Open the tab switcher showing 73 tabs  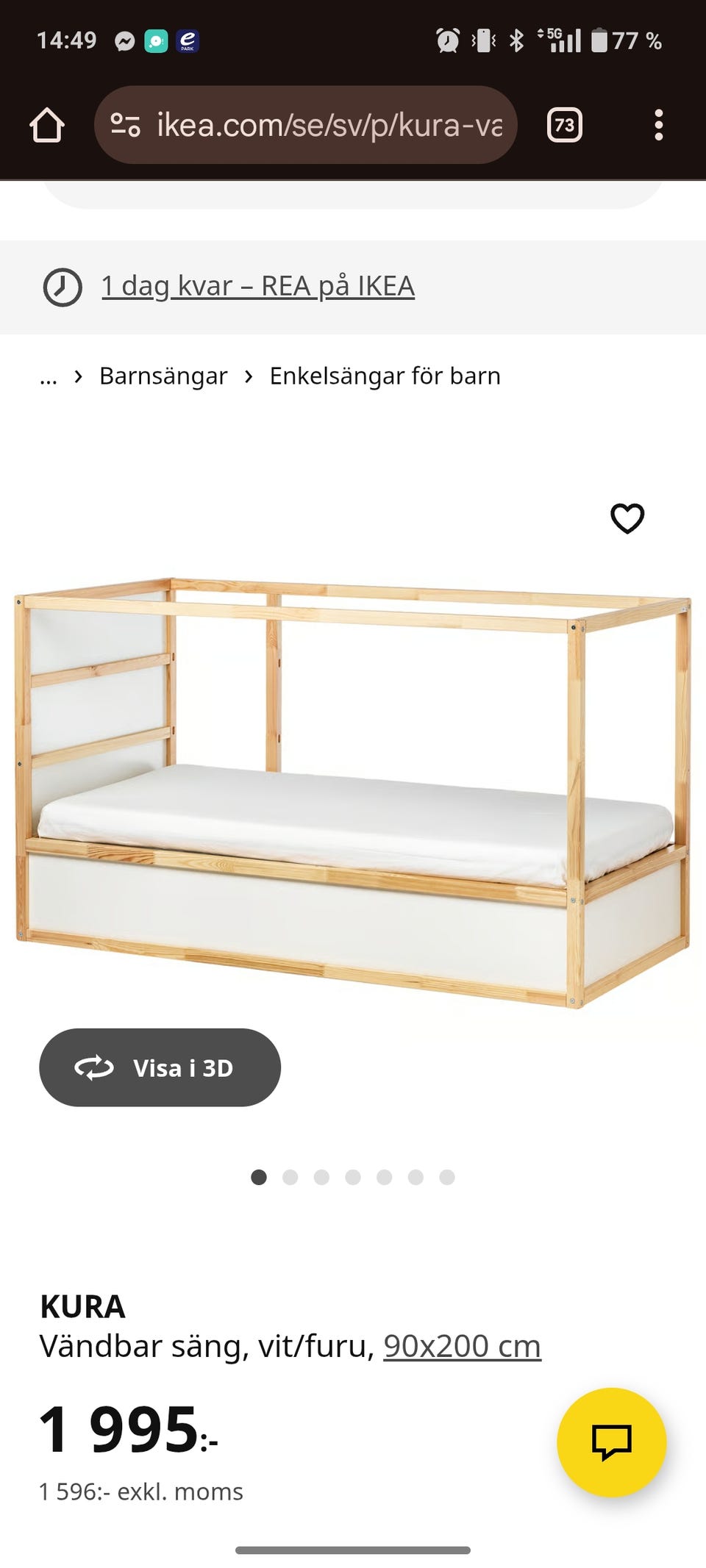coord(564,125)
